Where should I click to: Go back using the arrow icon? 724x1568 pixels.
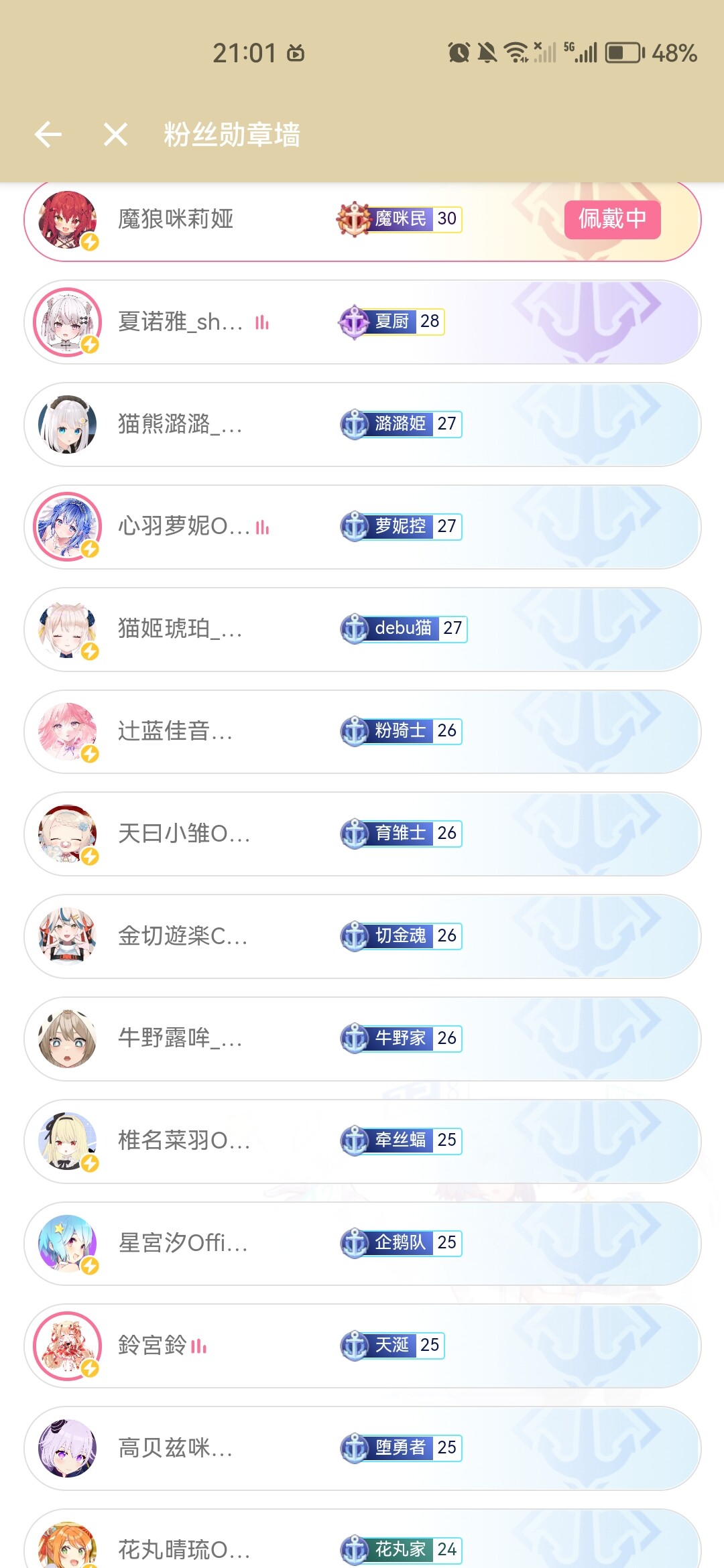[x=48, y=134]
